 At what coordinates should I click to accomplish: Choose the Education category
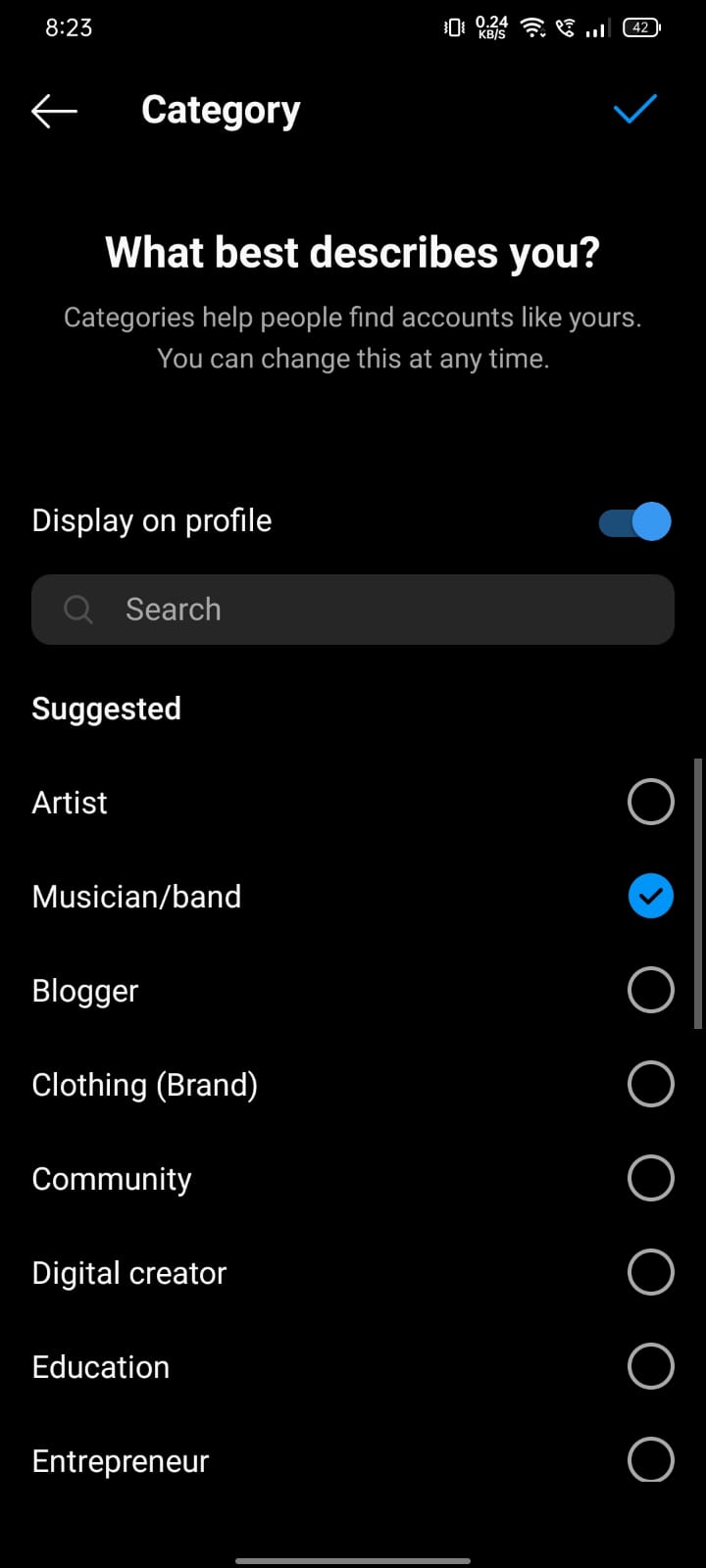650,1366
